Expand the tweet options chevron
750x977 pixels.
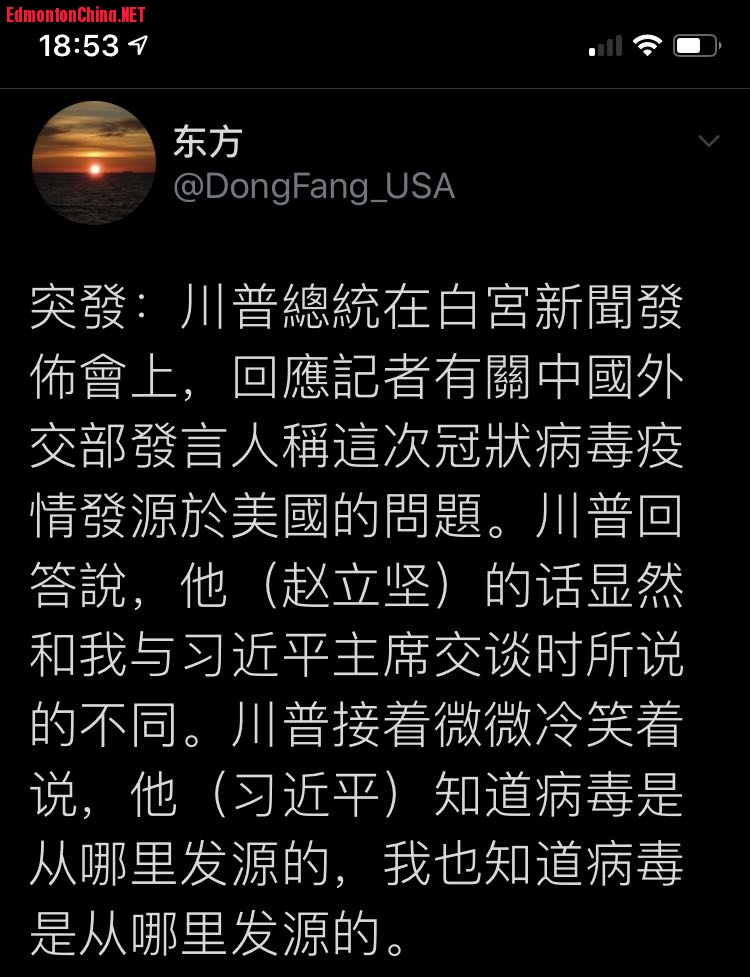[x=708, y=141]
